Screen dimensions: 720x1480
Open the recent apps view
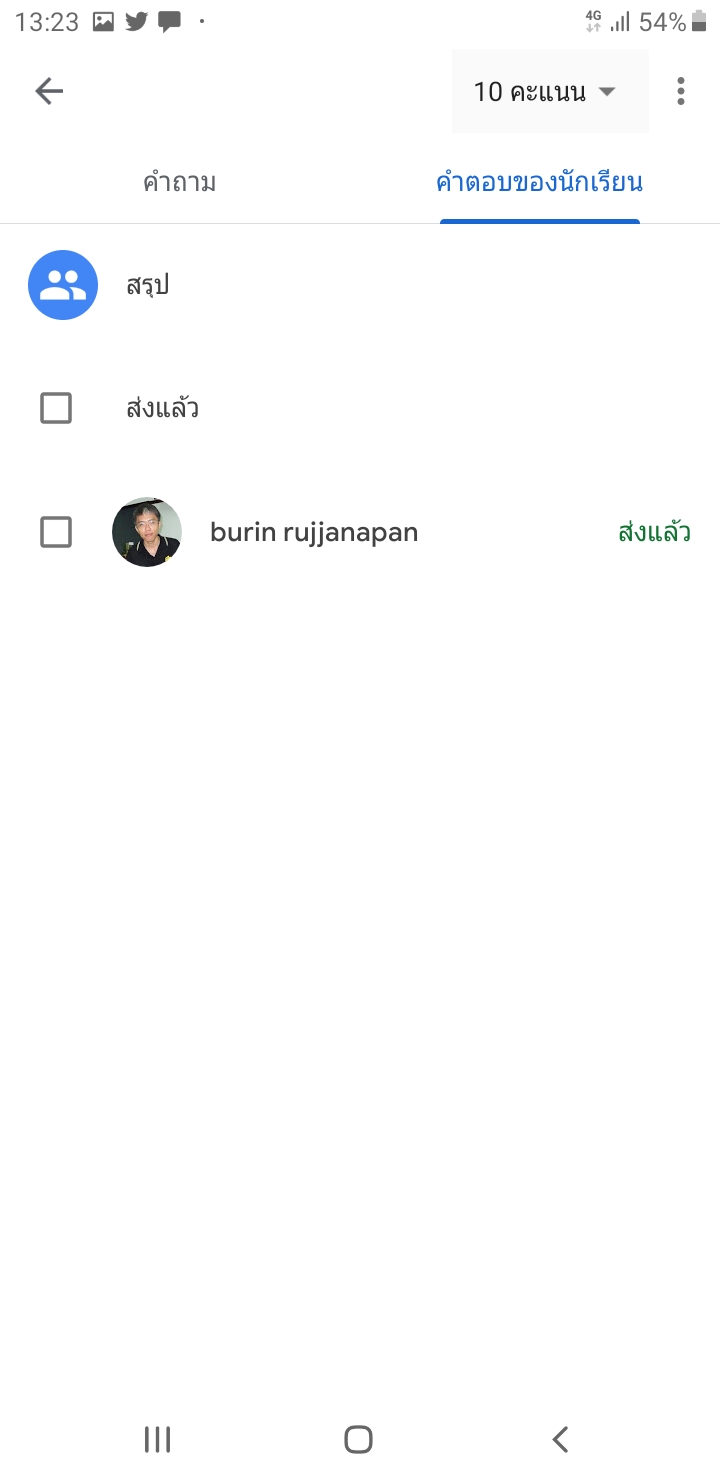coord(157,1439)
